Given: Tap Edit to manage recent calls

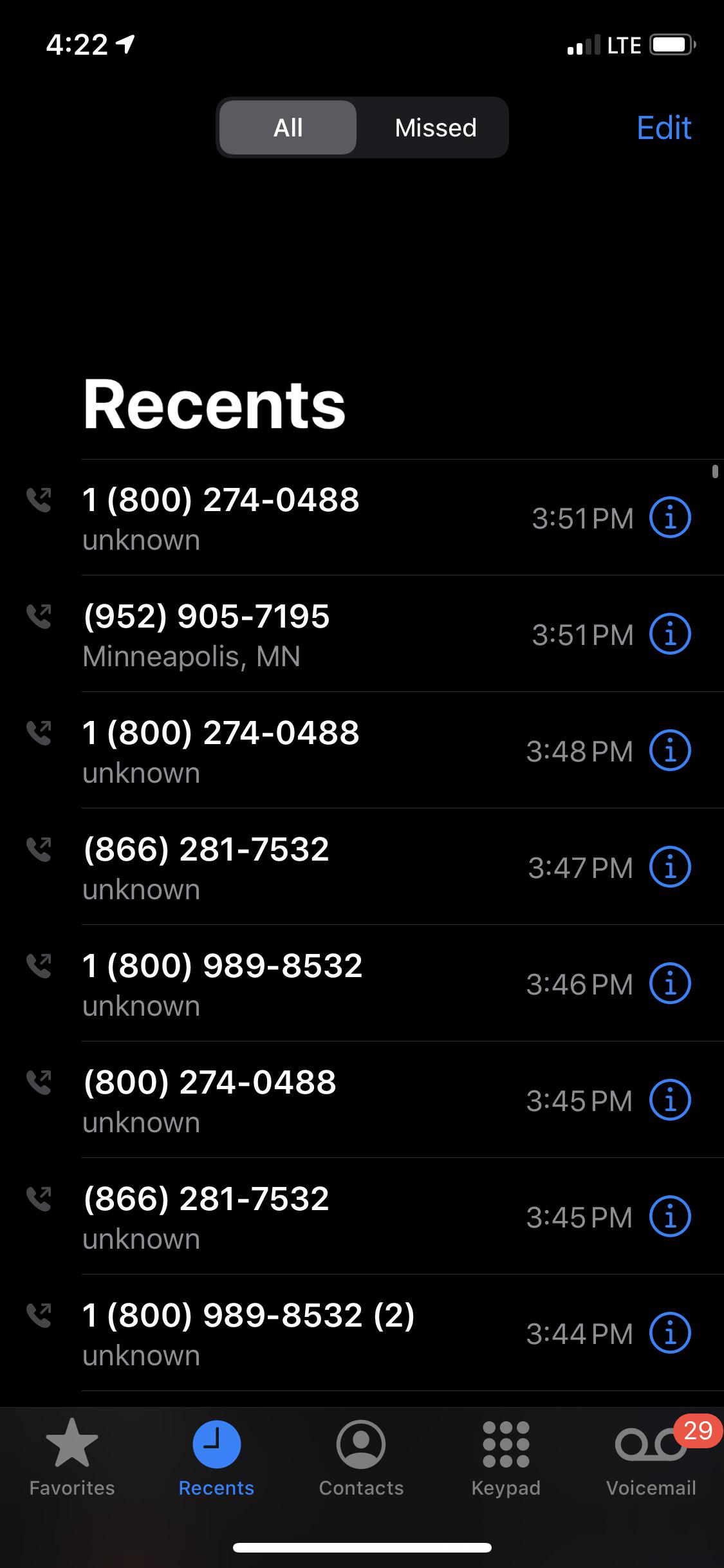Looking at the screenshot, I should 664,127.
